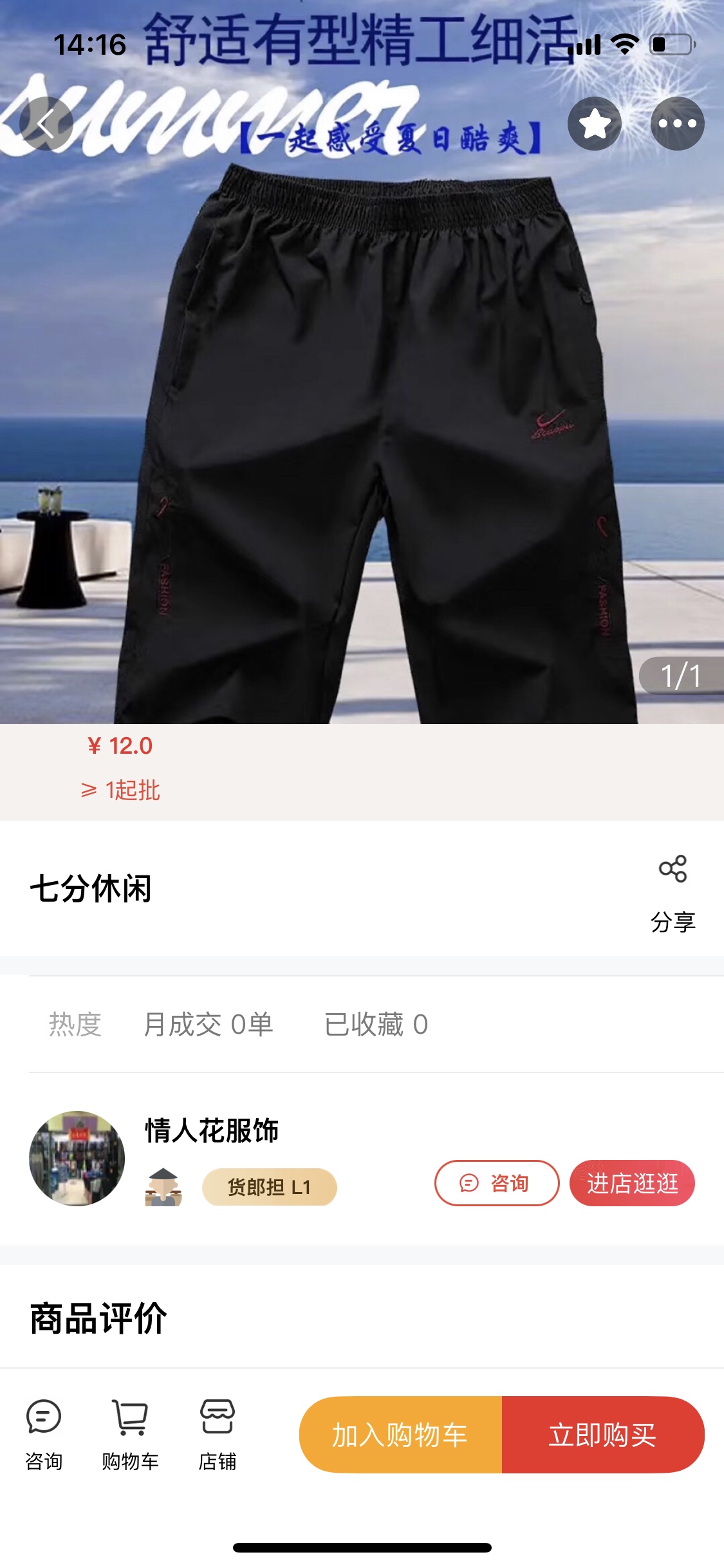
Task: Add item with 加入购物车
Action: click(400, 1435)
